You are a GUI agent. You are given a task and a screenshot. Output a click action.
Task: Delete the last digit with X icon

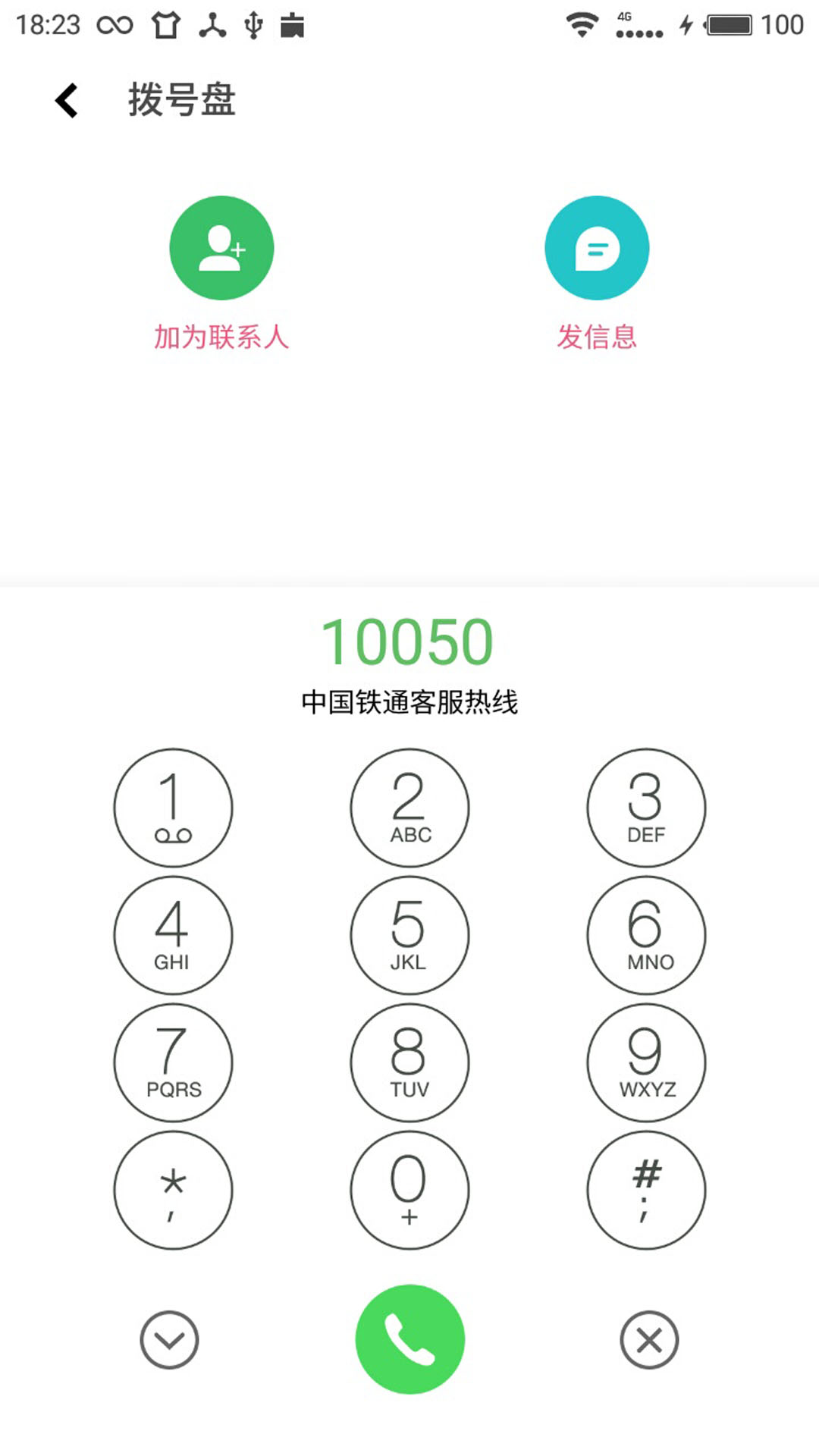649,1340
